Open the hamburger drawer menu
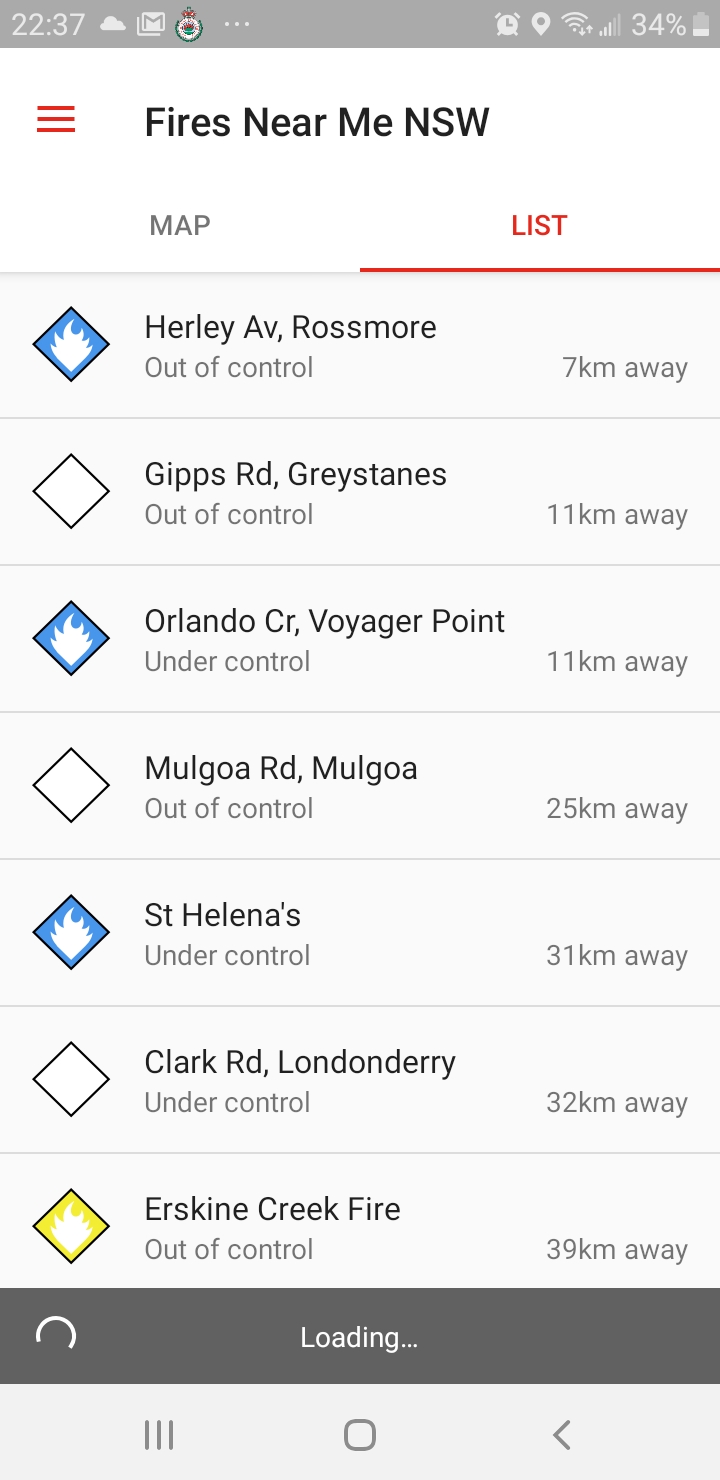The image size is (720, 1480). coord(56,121)
